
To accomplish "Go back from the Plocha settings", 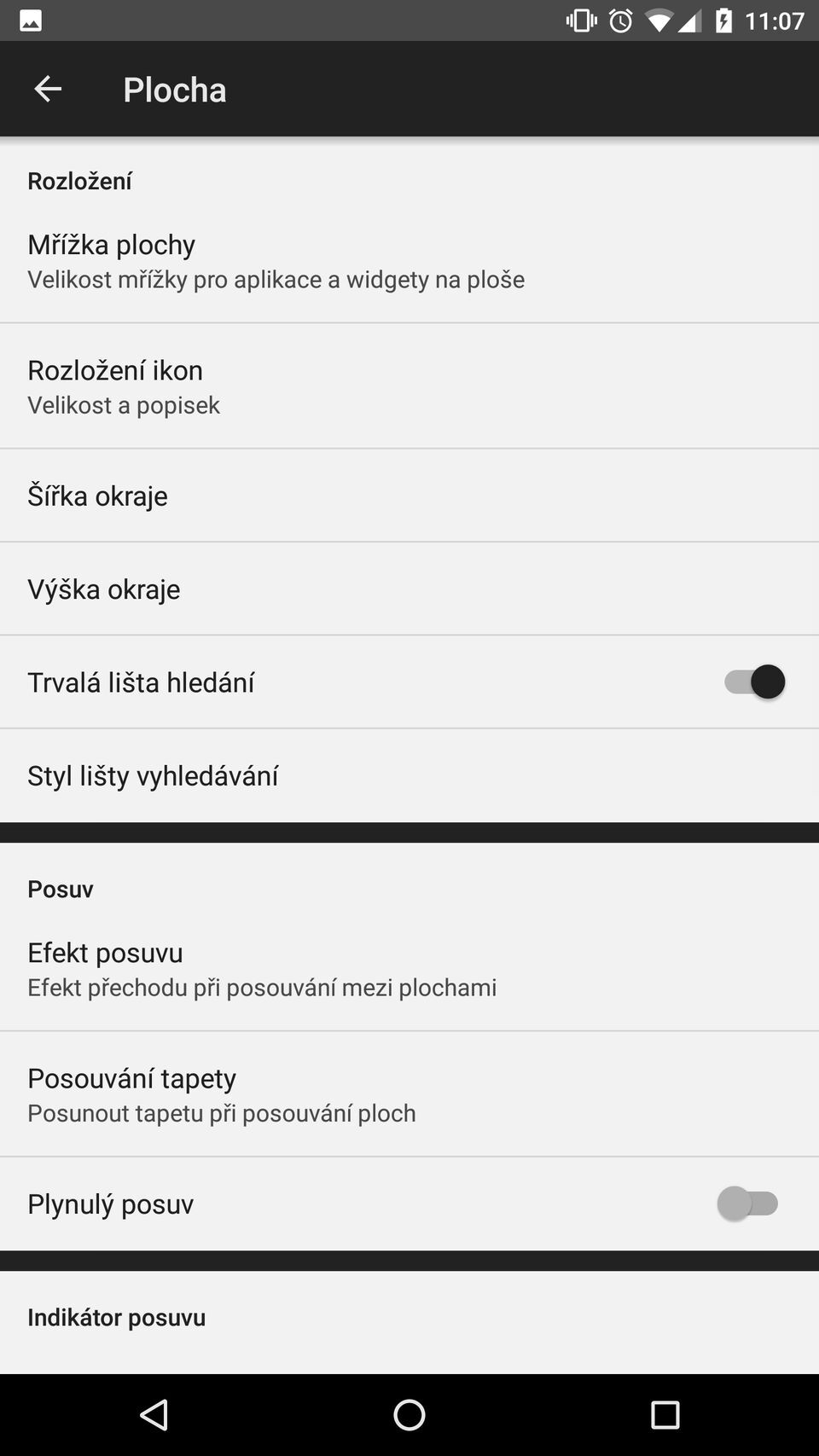I will click(48, 89).
